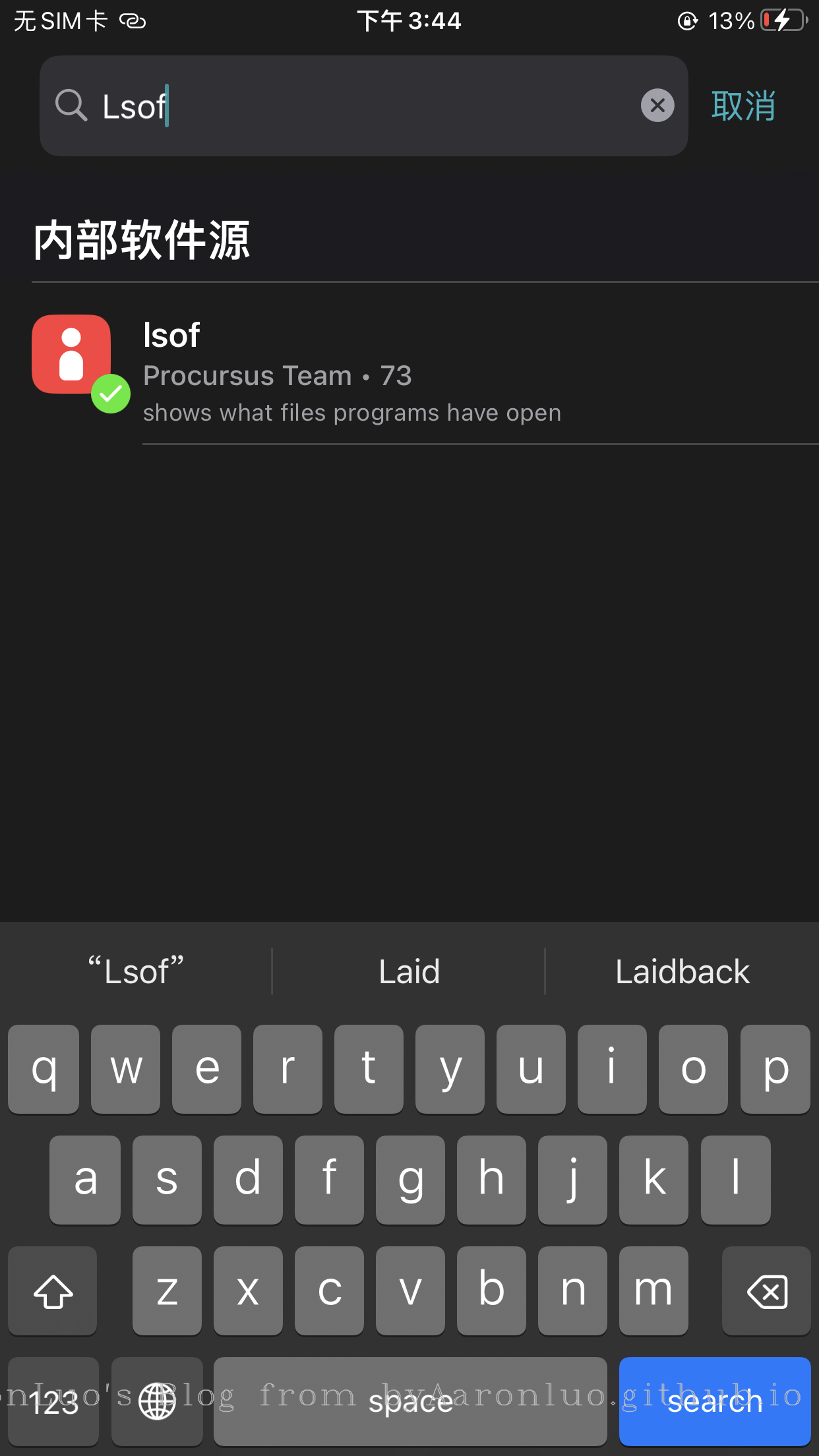
Task: Hit the backspace key
Action: pyautogui.click(x=766, y=1290)
